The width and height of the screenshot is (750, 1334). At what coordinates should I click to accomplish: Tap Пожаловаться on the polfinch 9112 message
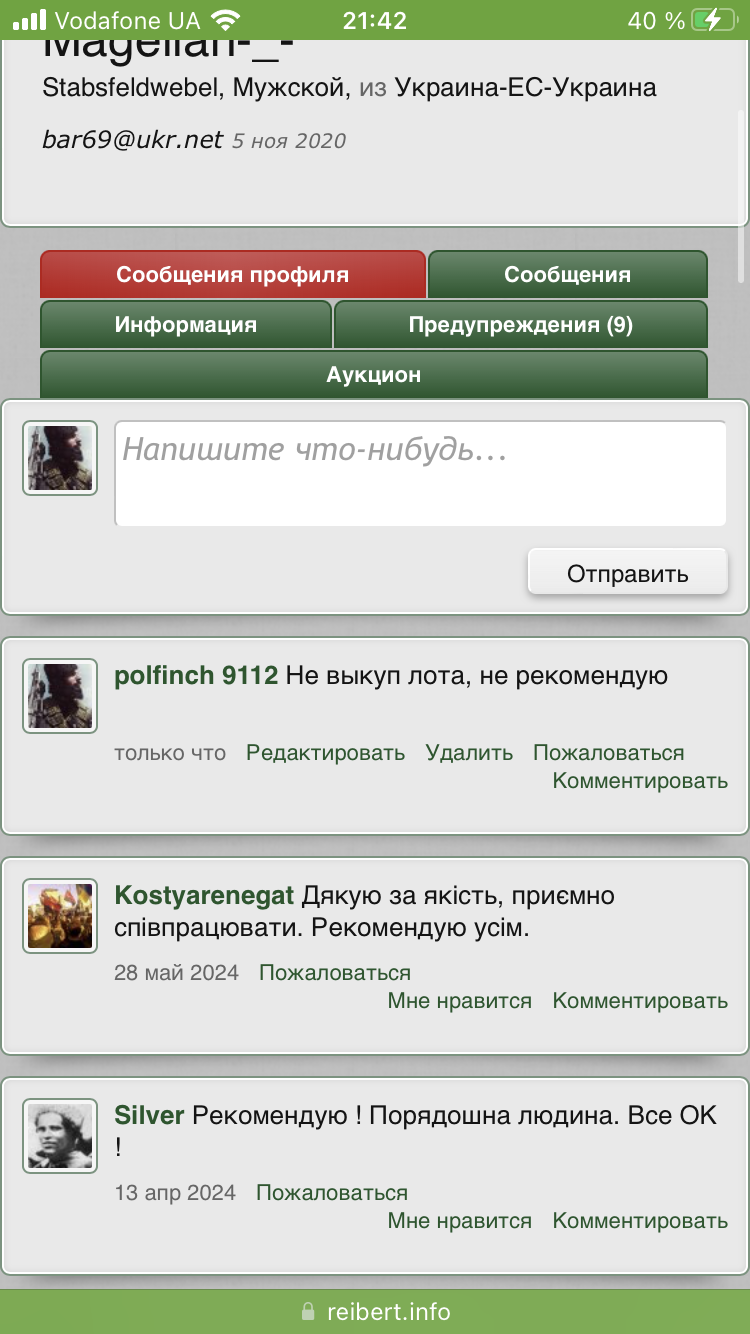[608, 753]
